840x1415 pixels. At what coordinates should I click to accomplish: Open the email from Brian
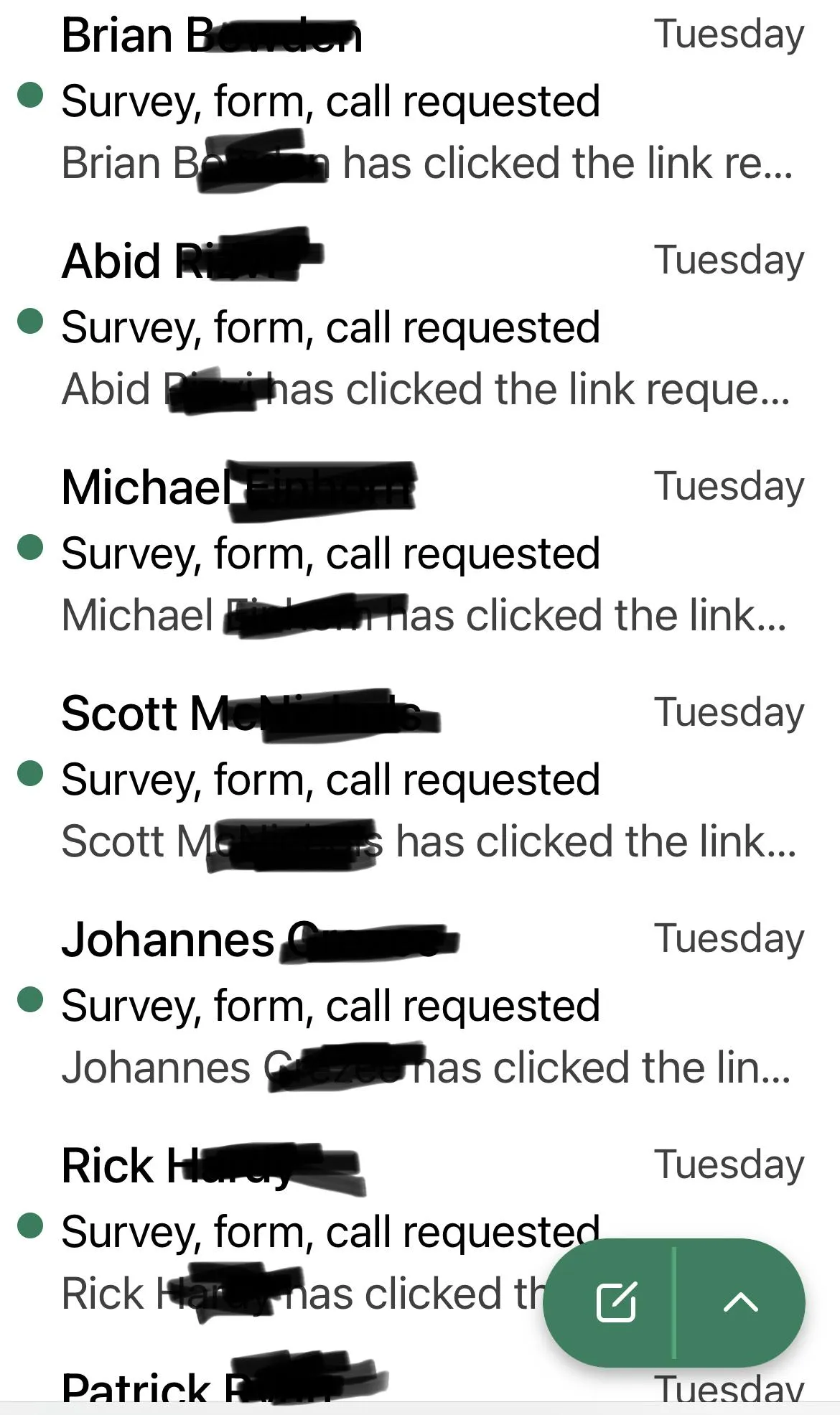(420, 101)
